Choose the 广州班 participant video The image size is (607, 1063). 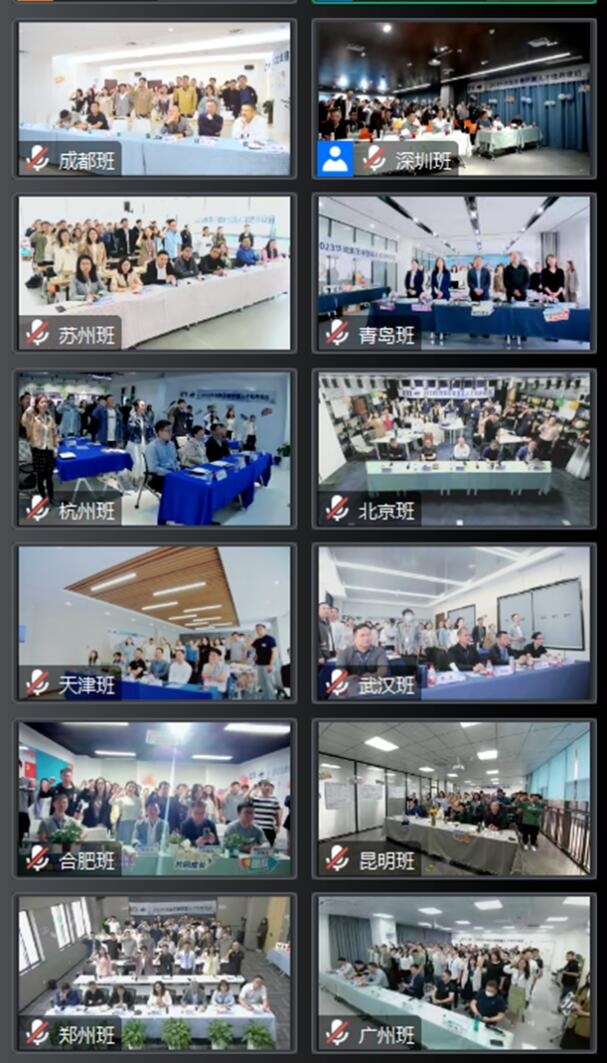454,972
